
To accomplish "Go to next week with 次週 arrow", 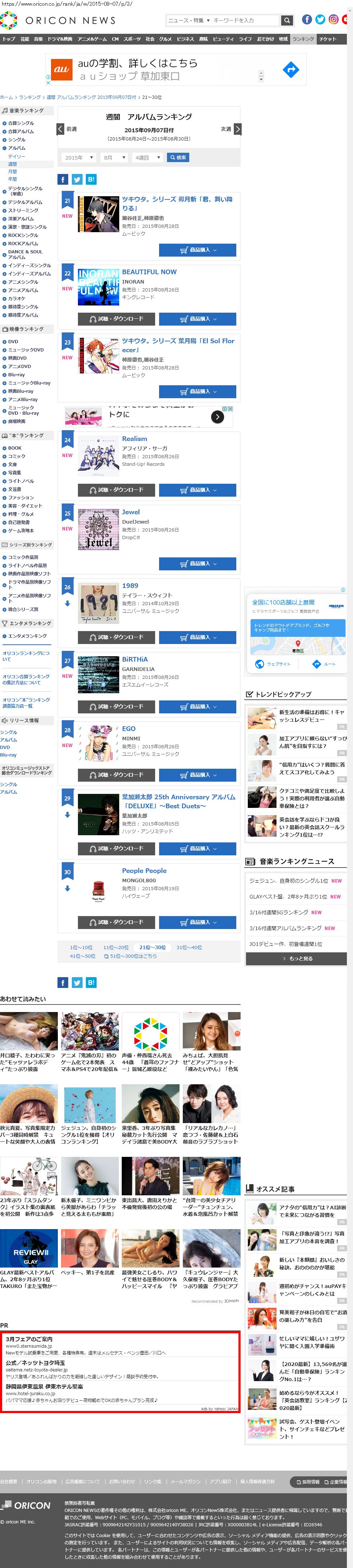I will 237,129.
